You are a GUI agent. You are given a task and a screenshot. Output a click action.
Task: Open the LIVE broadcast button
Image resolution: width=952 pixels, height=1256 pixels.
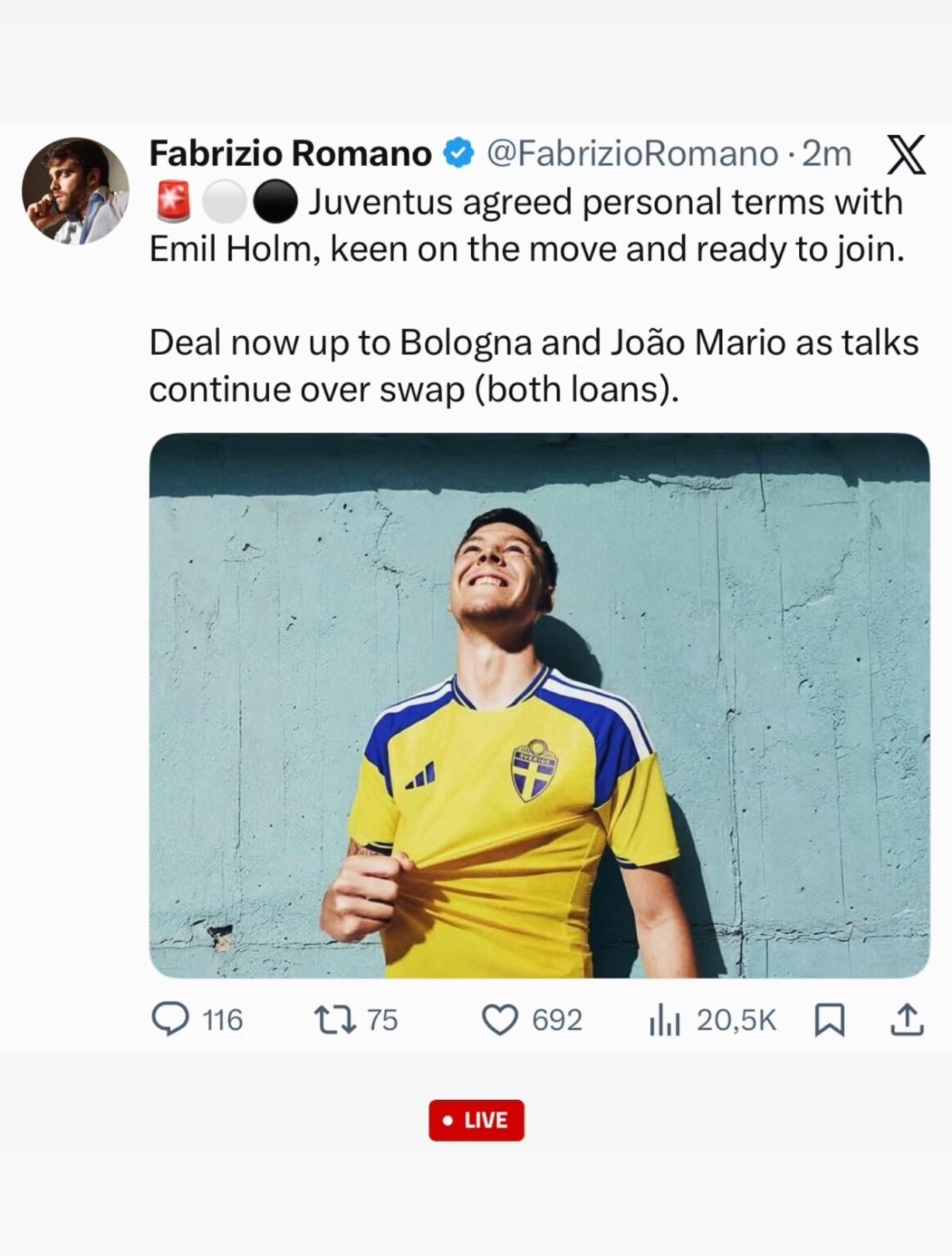click(477, 1119)
